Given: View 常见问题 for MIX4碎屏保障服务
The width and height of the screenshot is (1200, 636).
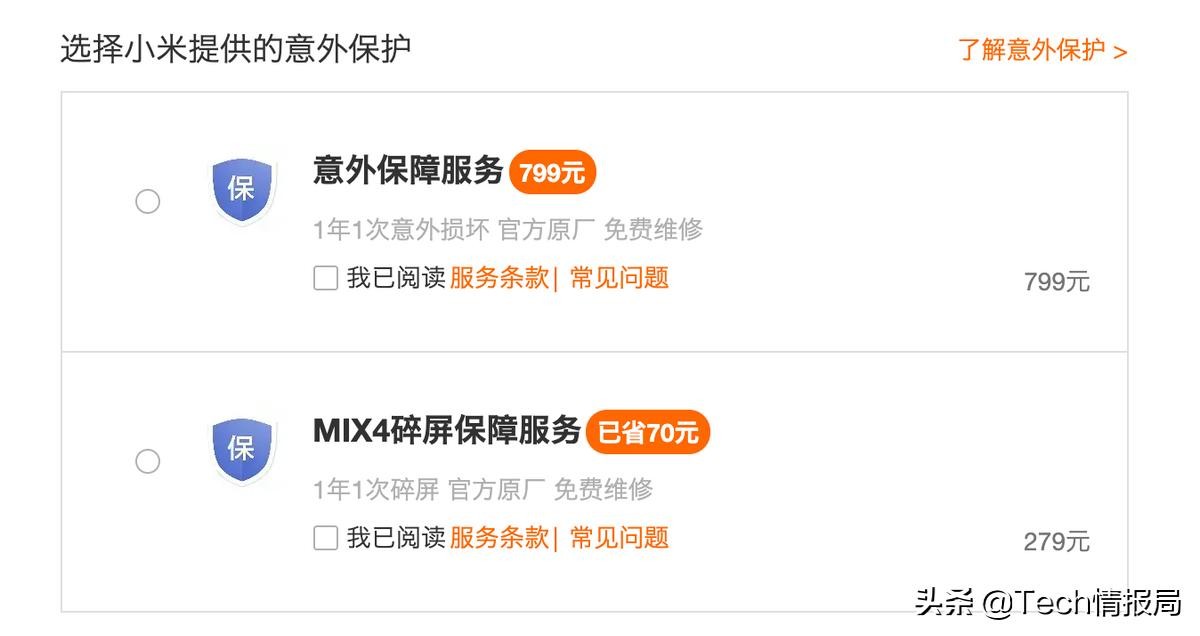Looking at the screenshot, I should click(x=619, y=538).
